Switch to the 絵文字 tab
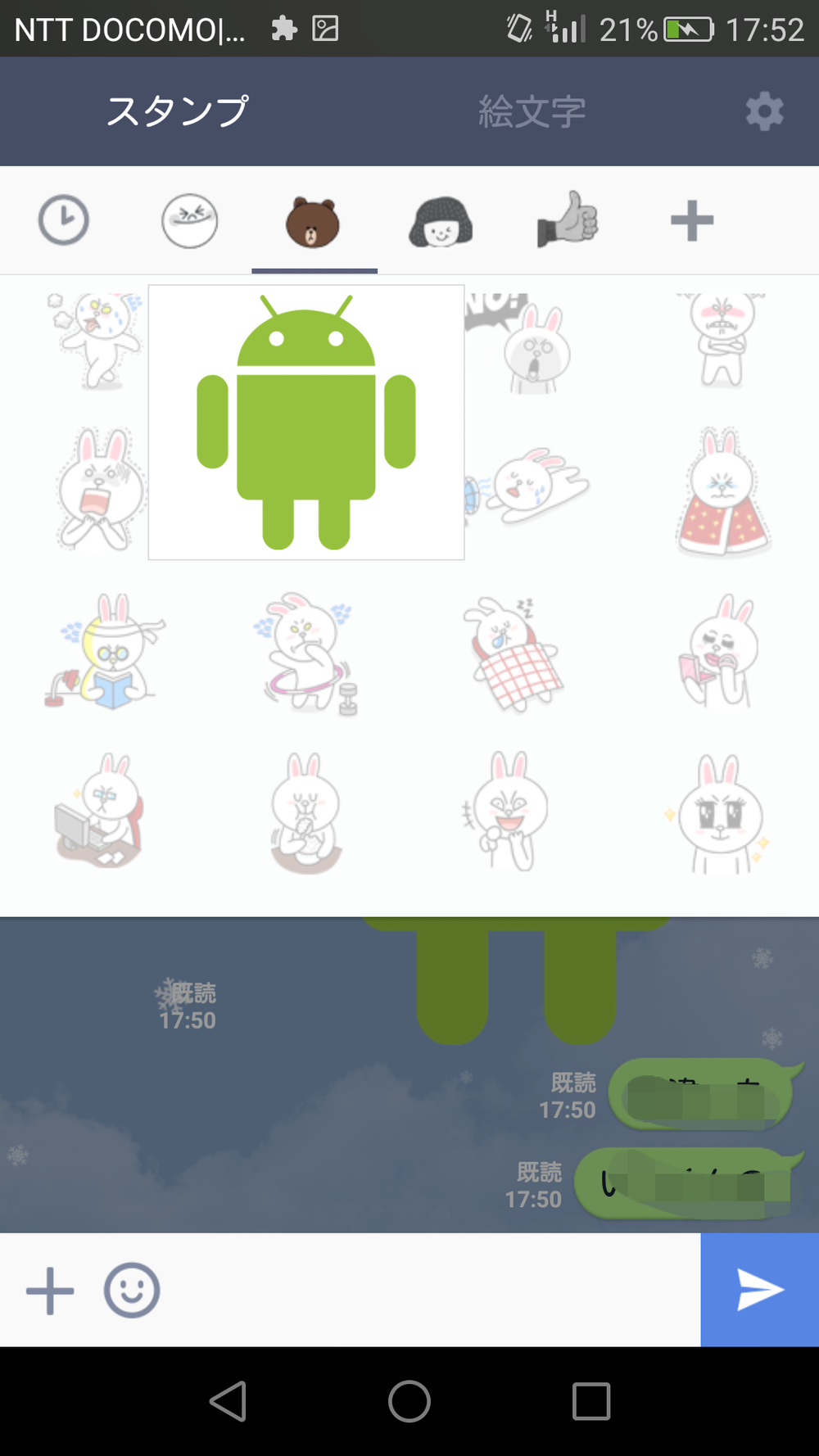This screenshot has width=819, height=1456. [x=532, y=111]
